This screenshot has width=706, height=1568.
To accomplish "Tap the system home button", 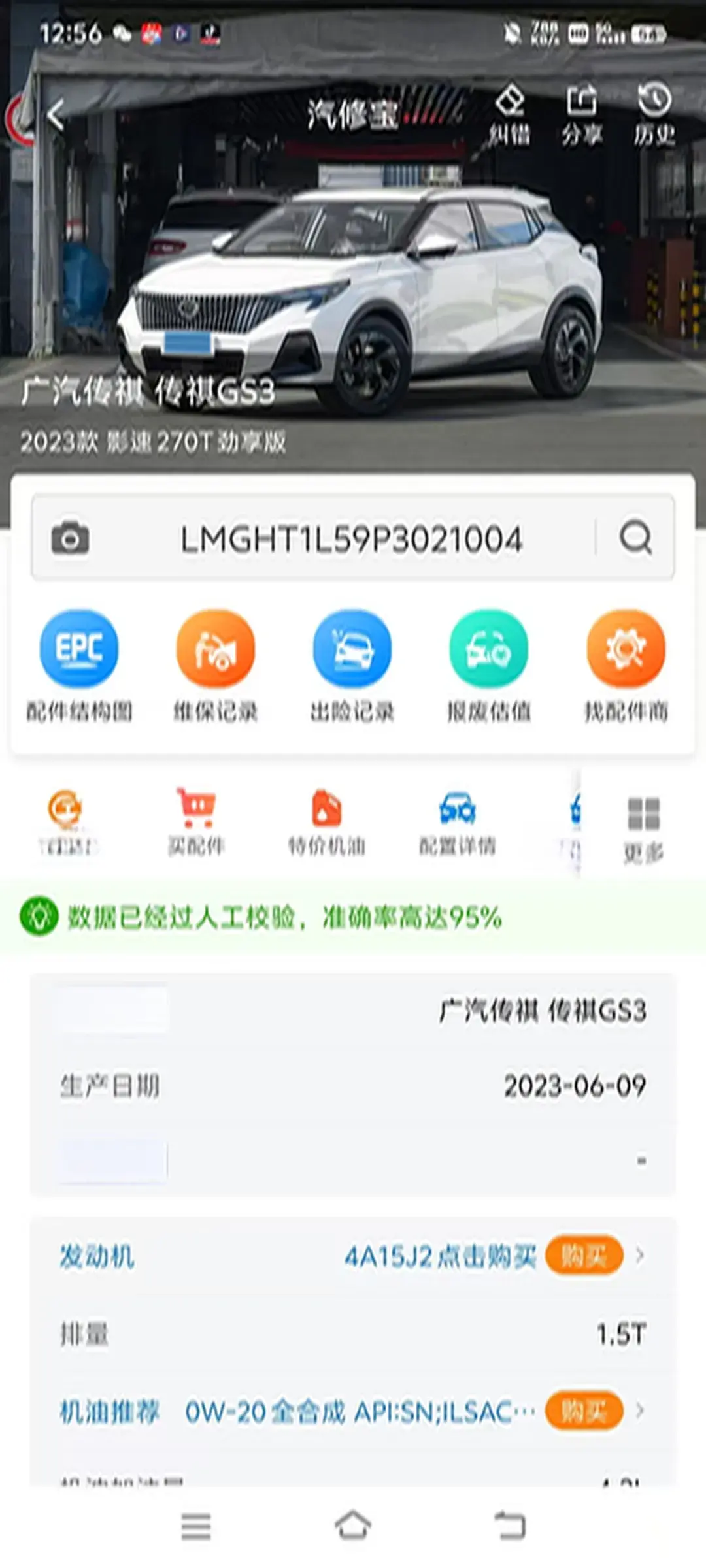I will click(353, 1526).
